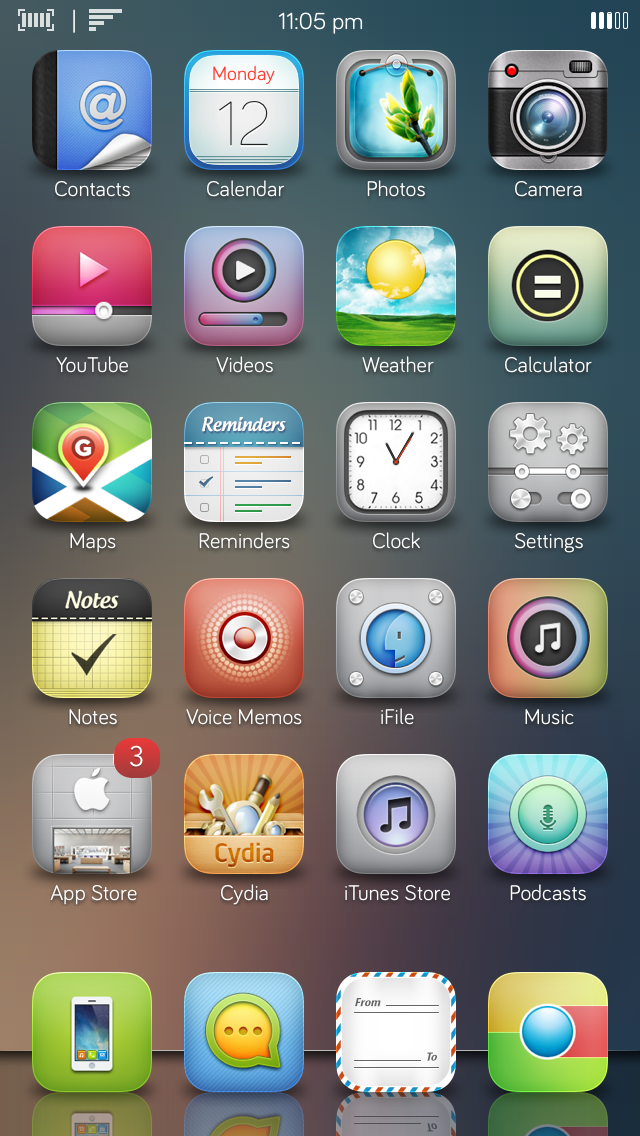Open iFile
The width and height of the screenshot is (640, 1136).
tap(396, 638)
